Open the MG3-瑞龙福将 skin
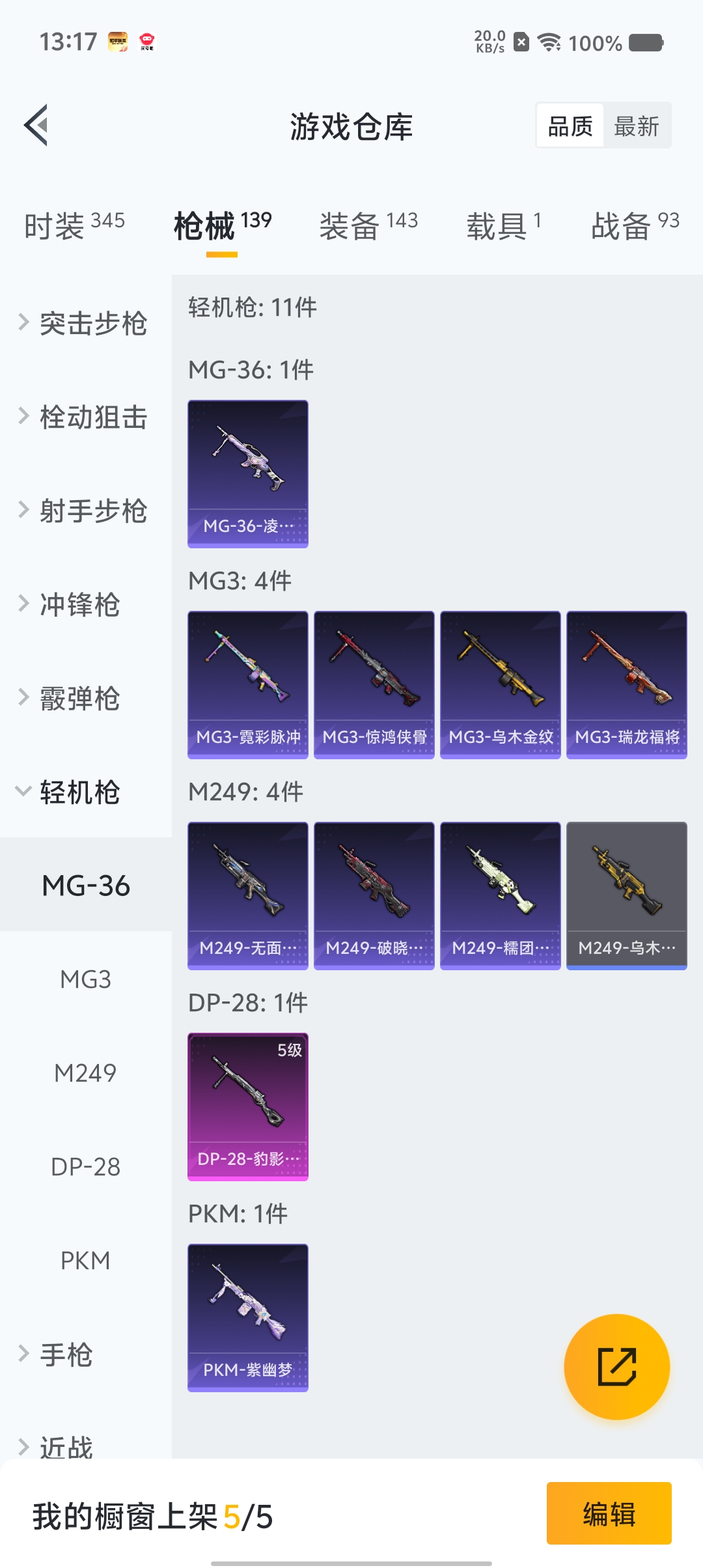This screenshot has height=1568, width=703. [627, 684]
